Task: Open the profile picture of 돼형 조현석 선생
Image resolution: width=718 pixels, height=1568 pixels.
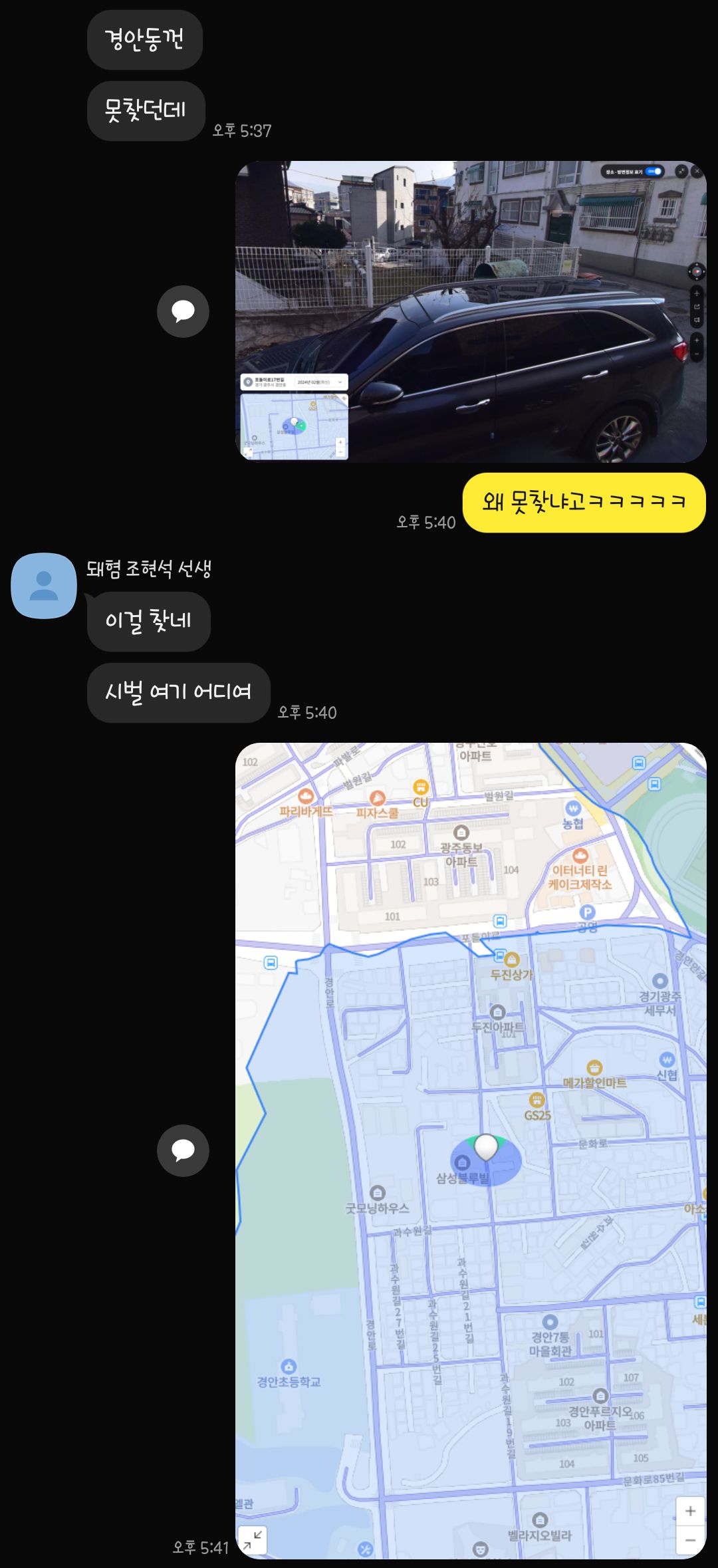Action: (x=44, y=586)
